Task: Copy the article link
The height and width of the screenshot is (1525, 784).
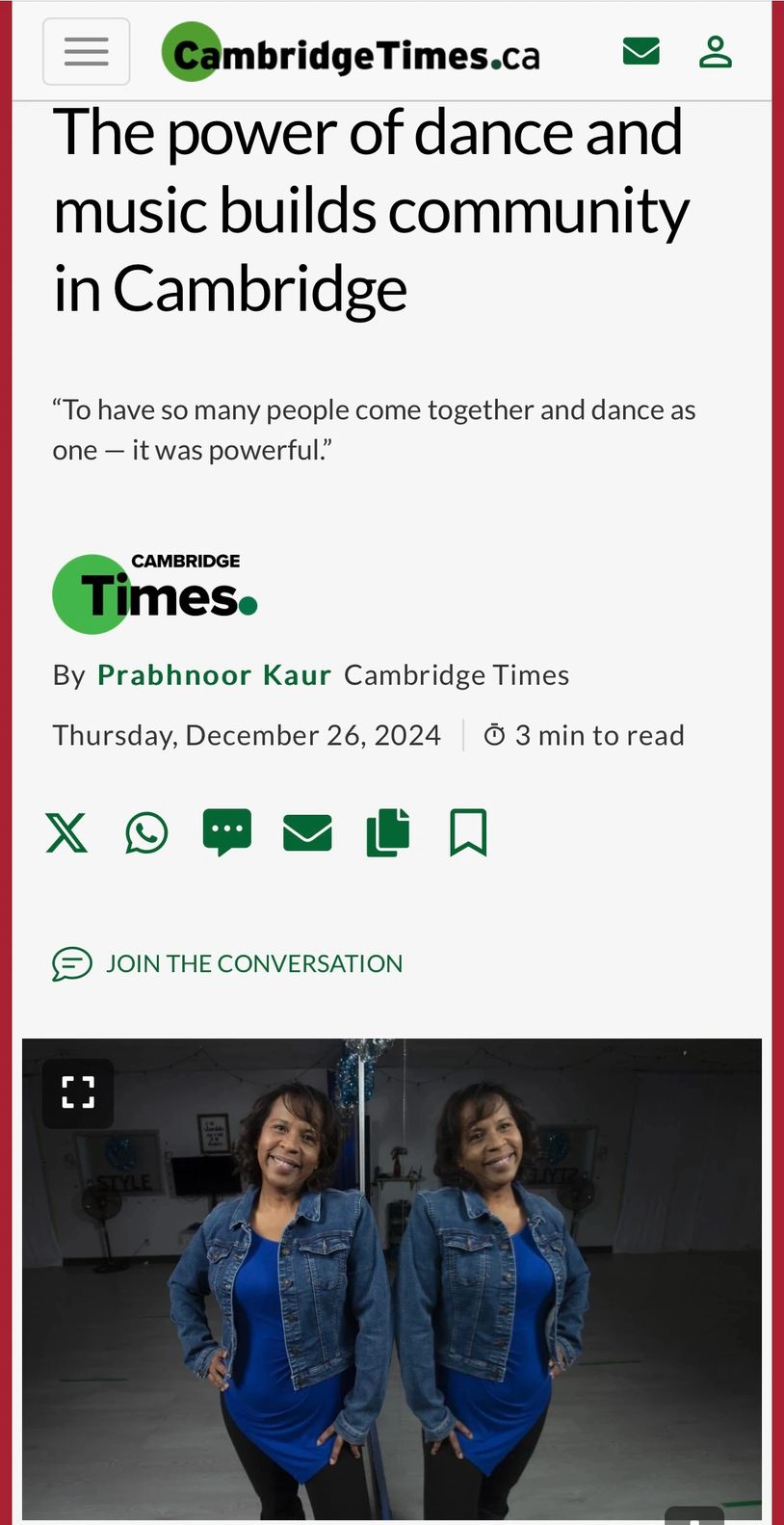Action: click(x=388, y=832)
